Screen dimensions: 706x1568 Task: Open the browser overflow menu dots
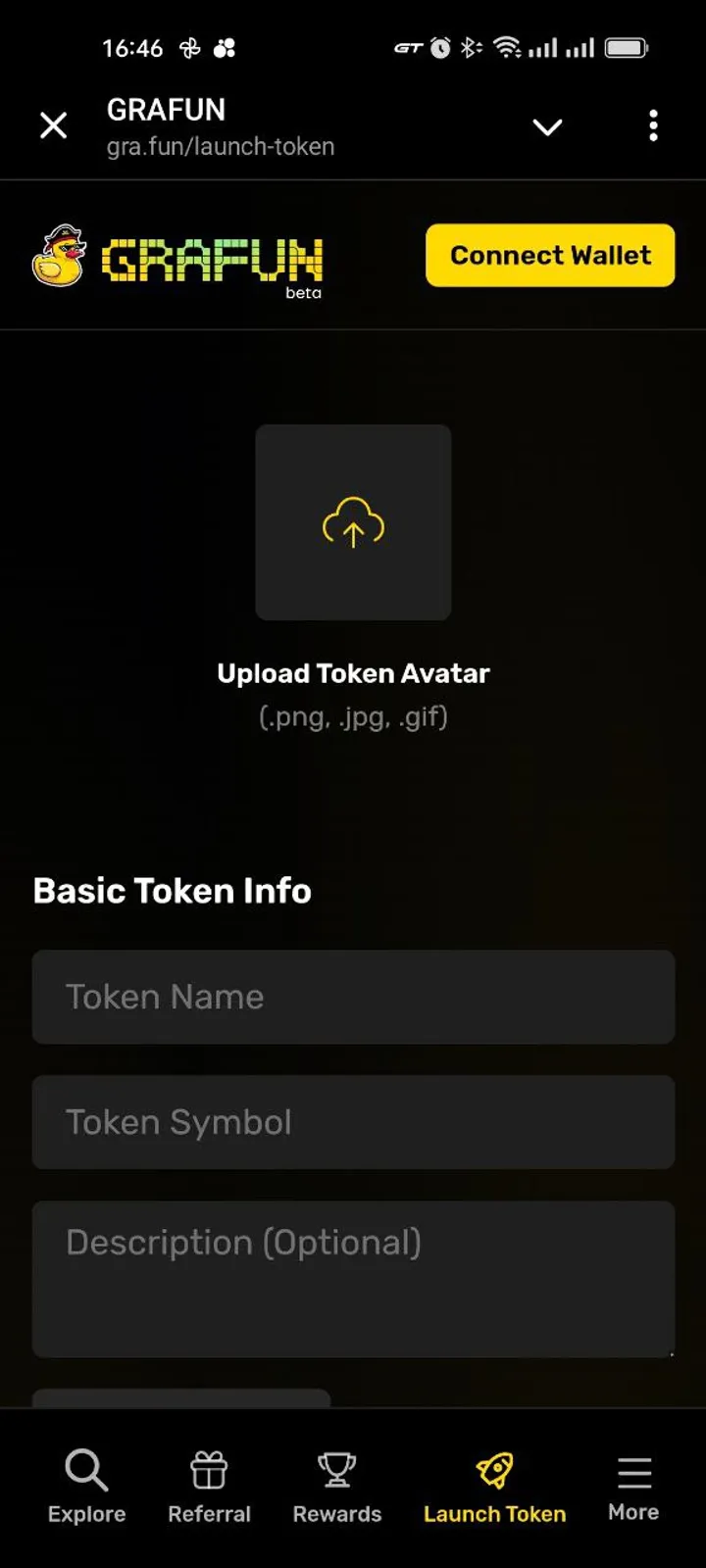(653, 125)
